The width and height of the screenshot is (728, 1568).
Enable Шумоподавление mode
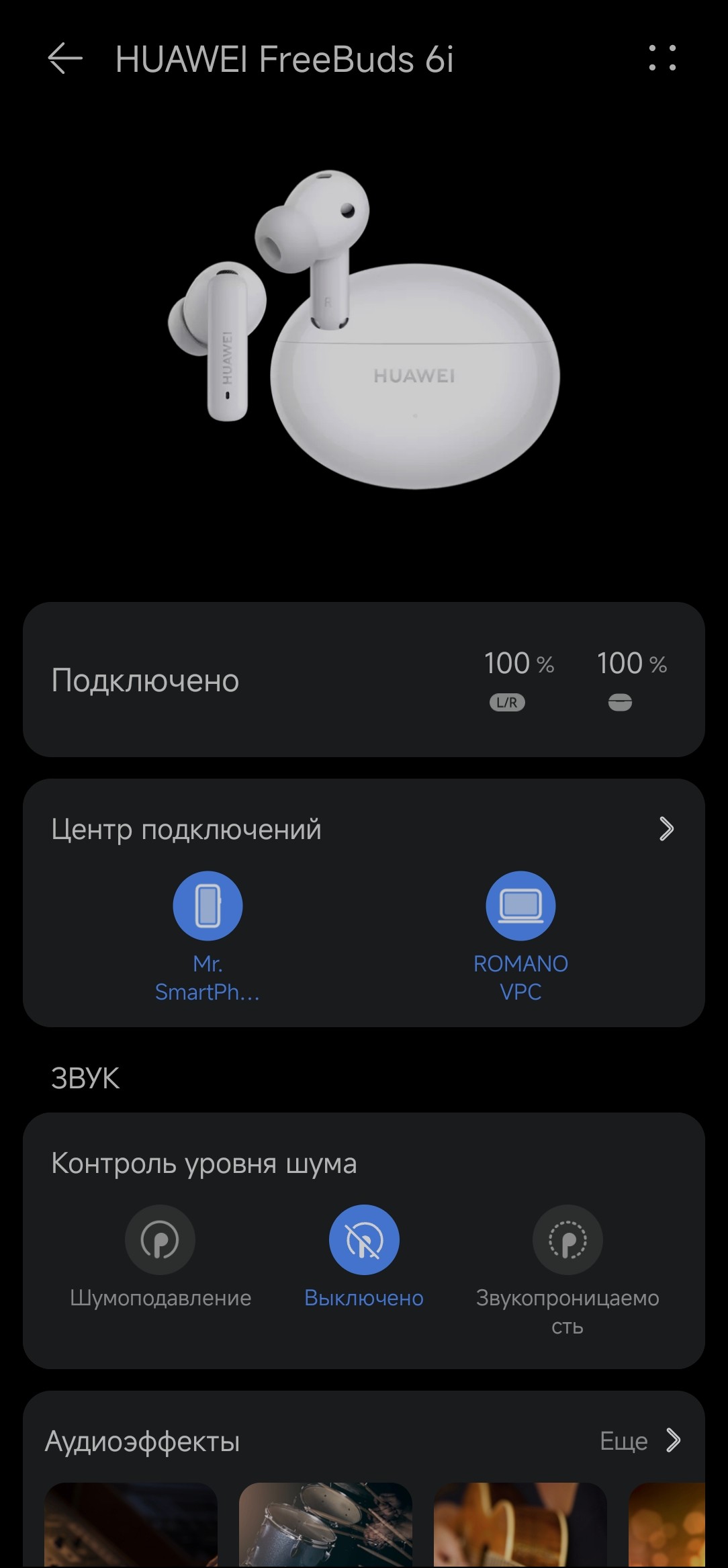coord(160,1240)
